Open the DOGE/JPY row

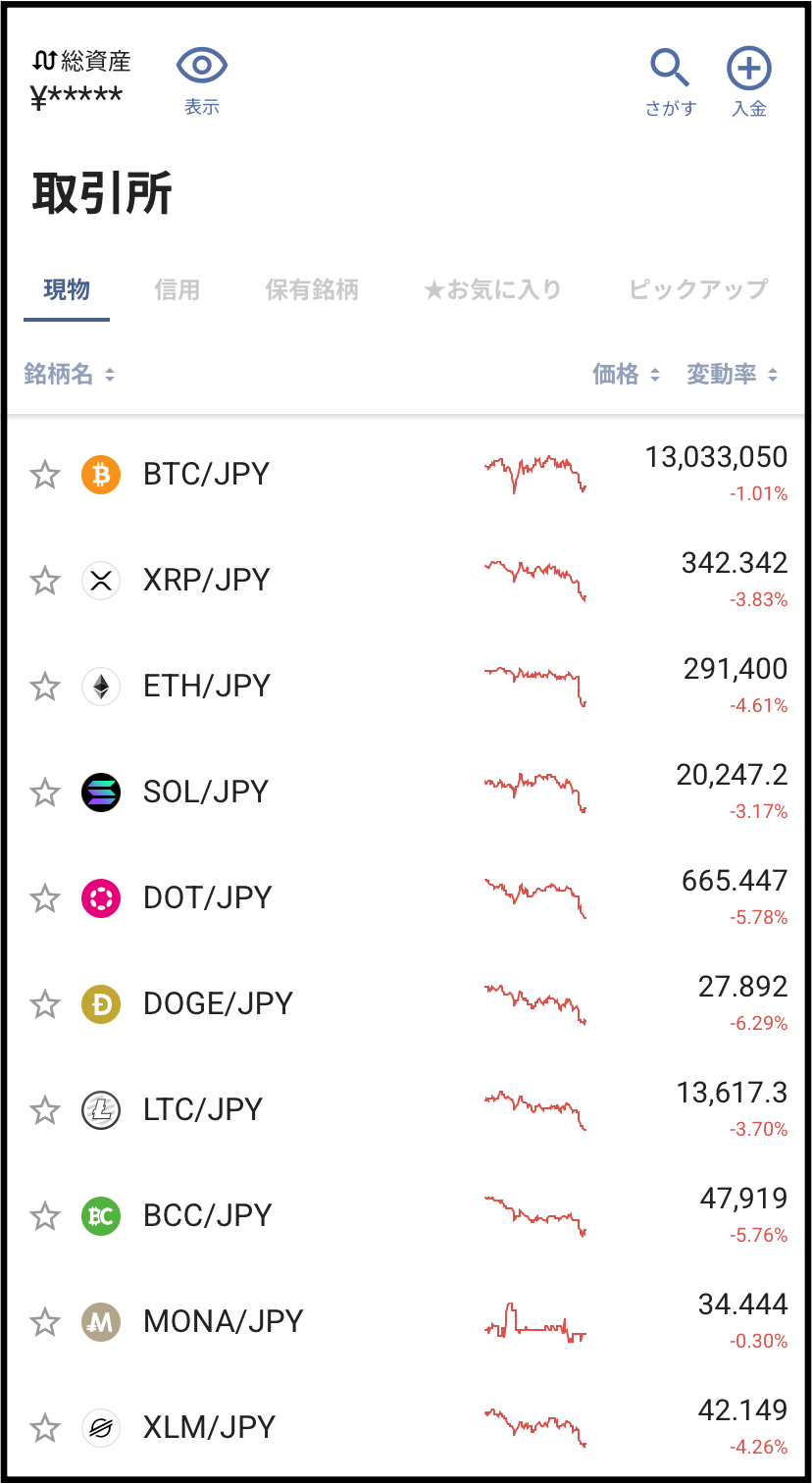coord(406,1004)
